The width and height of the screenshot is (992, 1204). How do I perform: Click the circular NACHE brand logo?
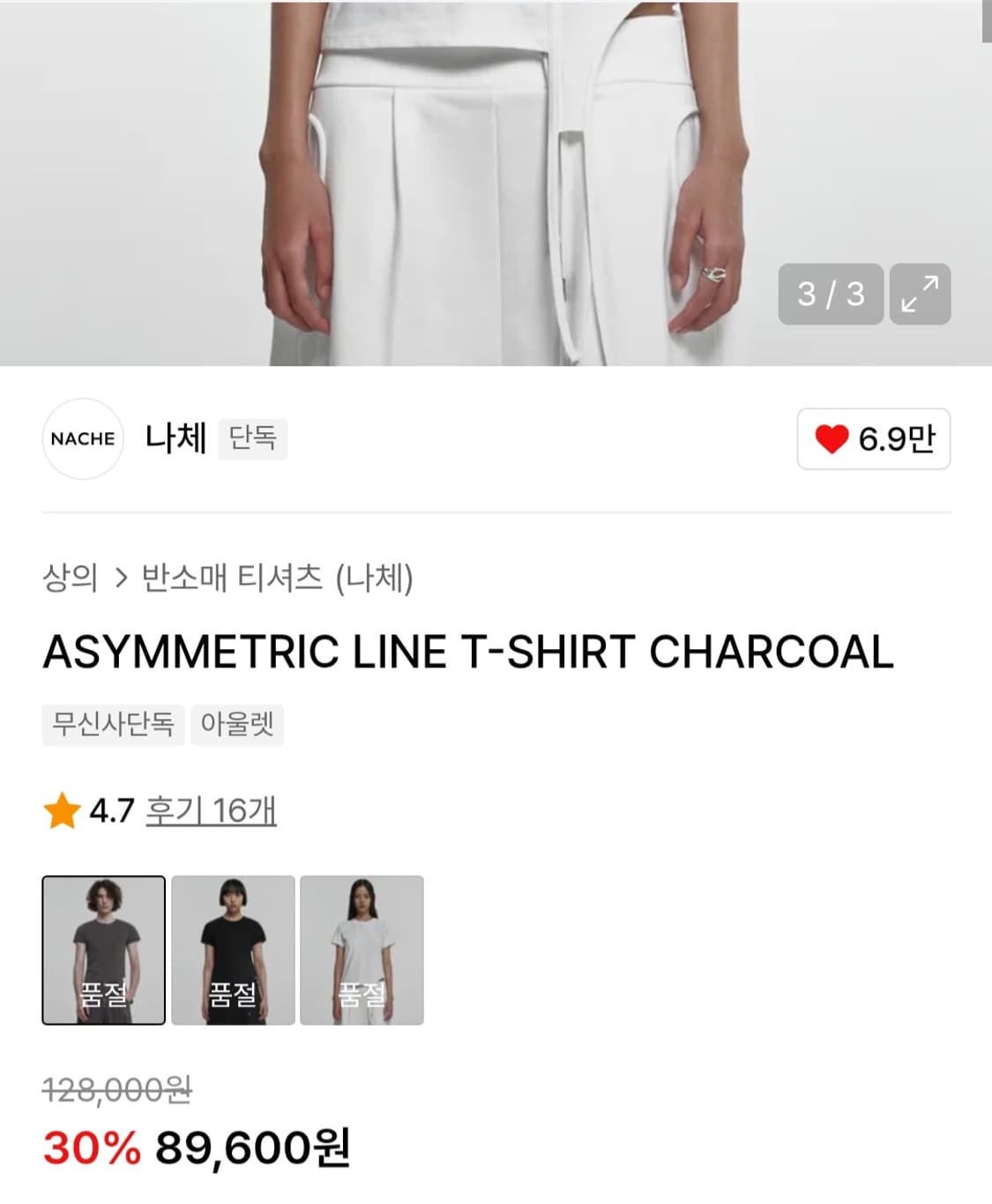click(82, 439)
